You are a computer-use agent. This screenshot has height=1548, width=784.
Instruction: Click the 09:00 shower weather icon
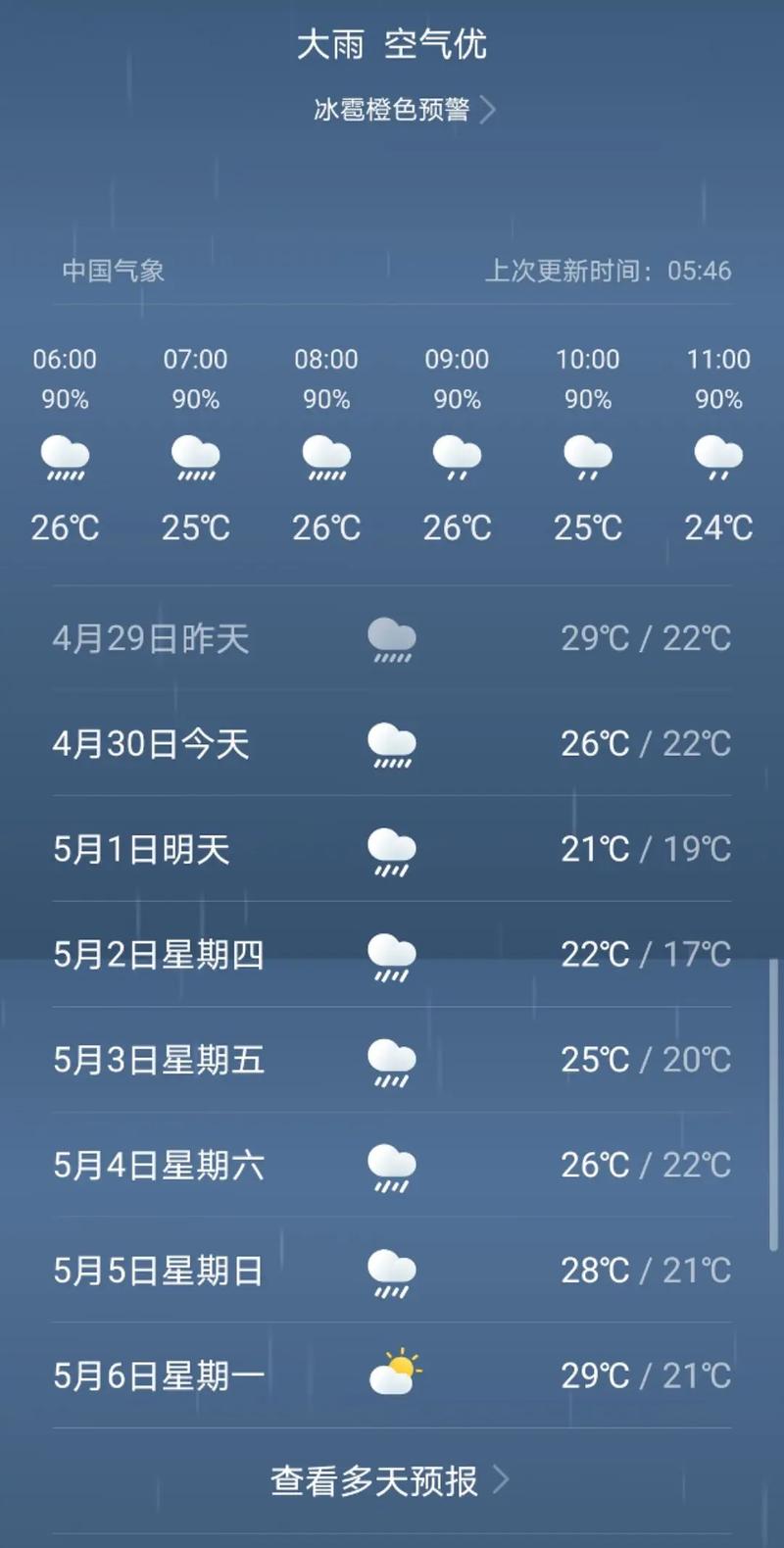457,461
